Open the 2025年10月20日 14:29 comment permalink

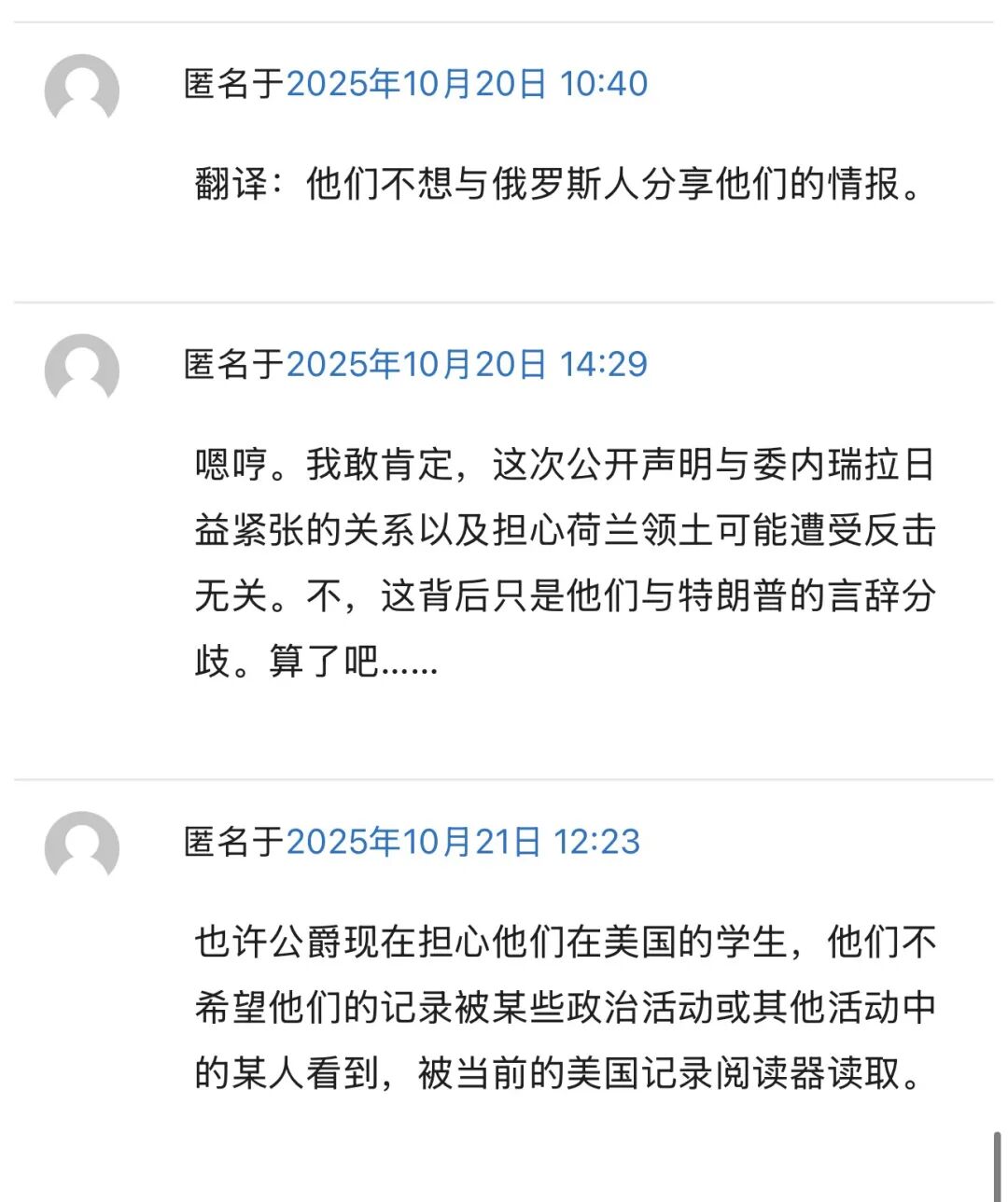467,364
